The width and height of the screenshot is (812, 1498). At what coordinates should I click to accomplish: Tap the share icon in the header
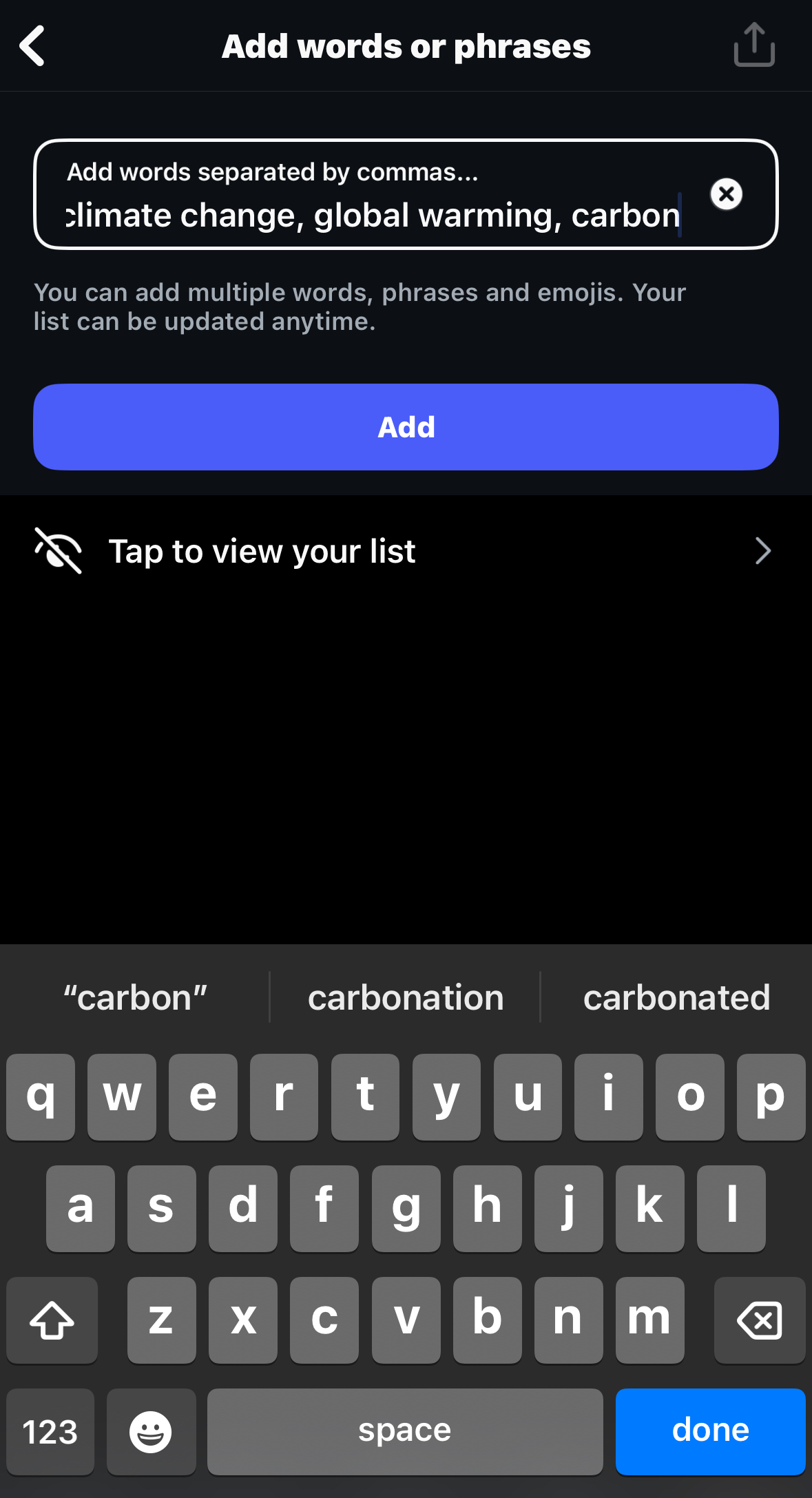(754, 45)
